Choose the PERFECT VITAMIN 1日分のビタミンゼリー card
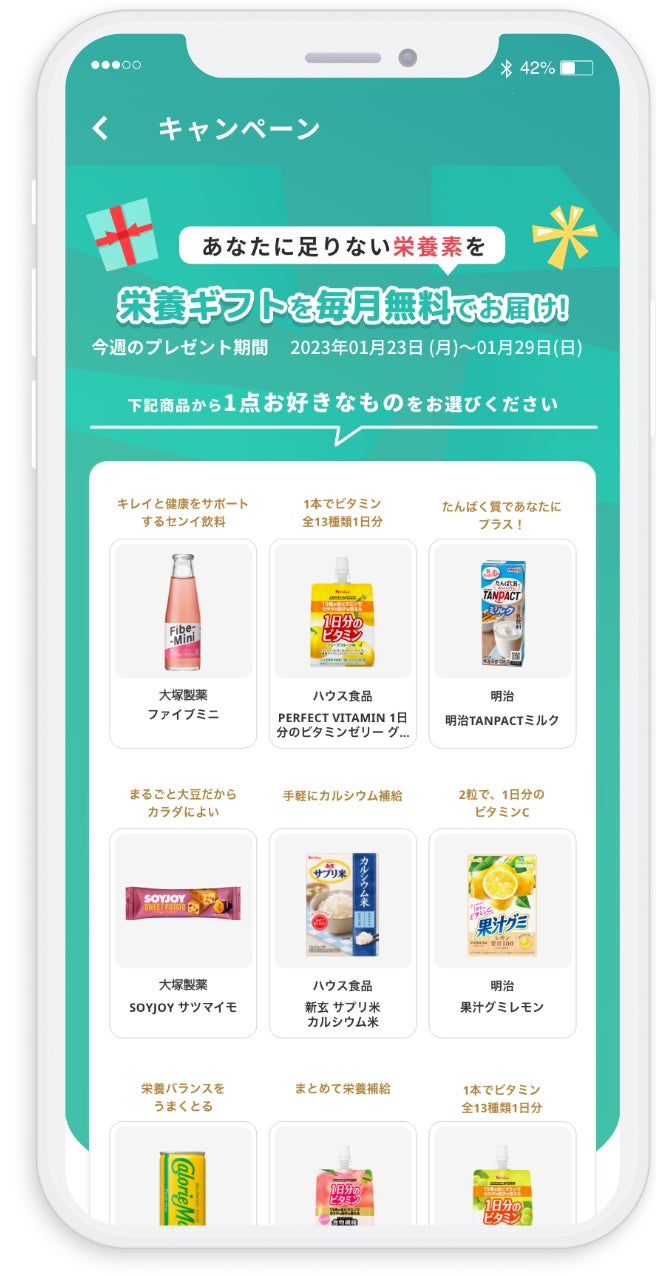656x1276 pixels. tap(342, 643)
